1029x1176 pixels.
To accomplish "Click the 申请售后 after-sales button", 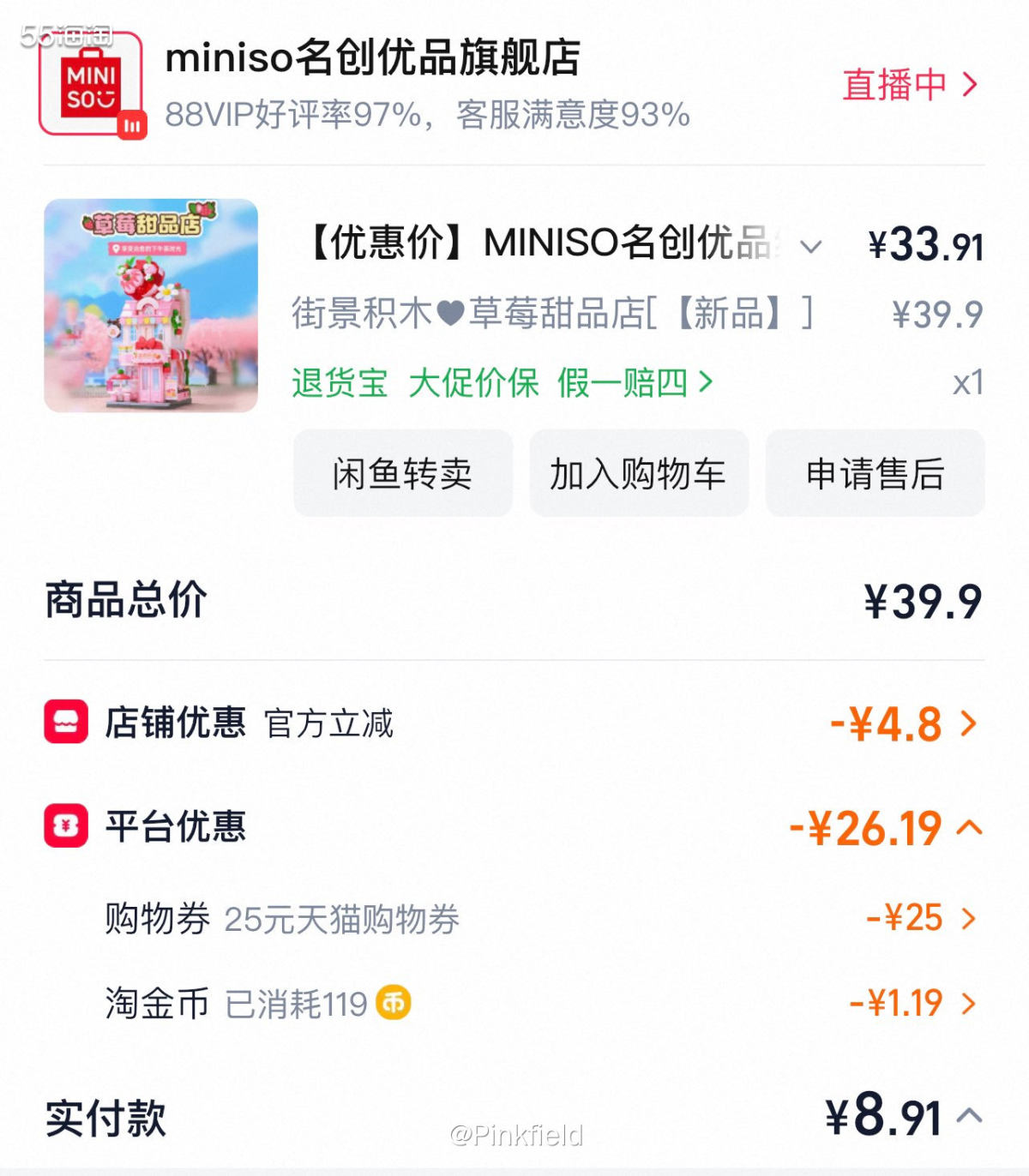I will click(x=874, y=473).
